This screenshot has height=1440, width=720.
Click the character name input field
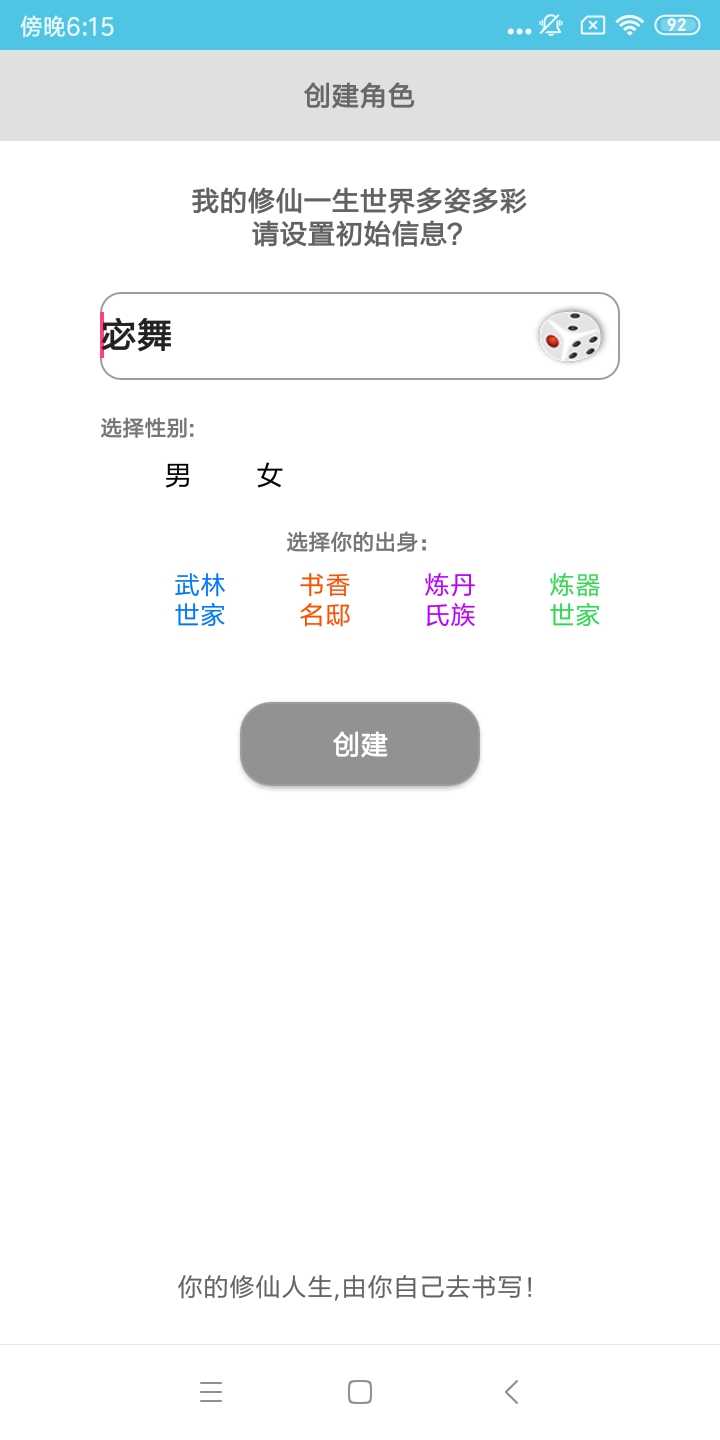pyautogui.click(x=300, y=337)
